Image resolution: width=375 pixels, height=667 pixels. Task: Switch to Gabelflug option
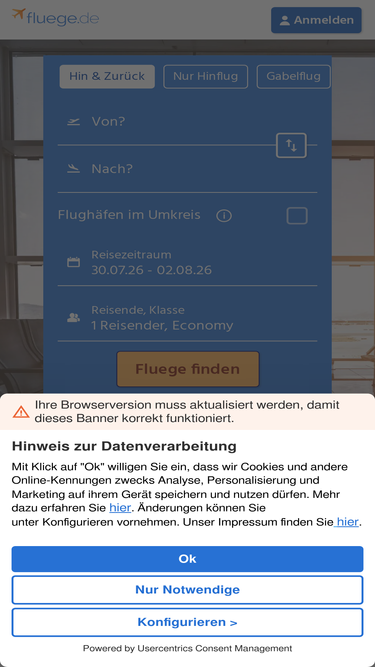coord(293,77)
